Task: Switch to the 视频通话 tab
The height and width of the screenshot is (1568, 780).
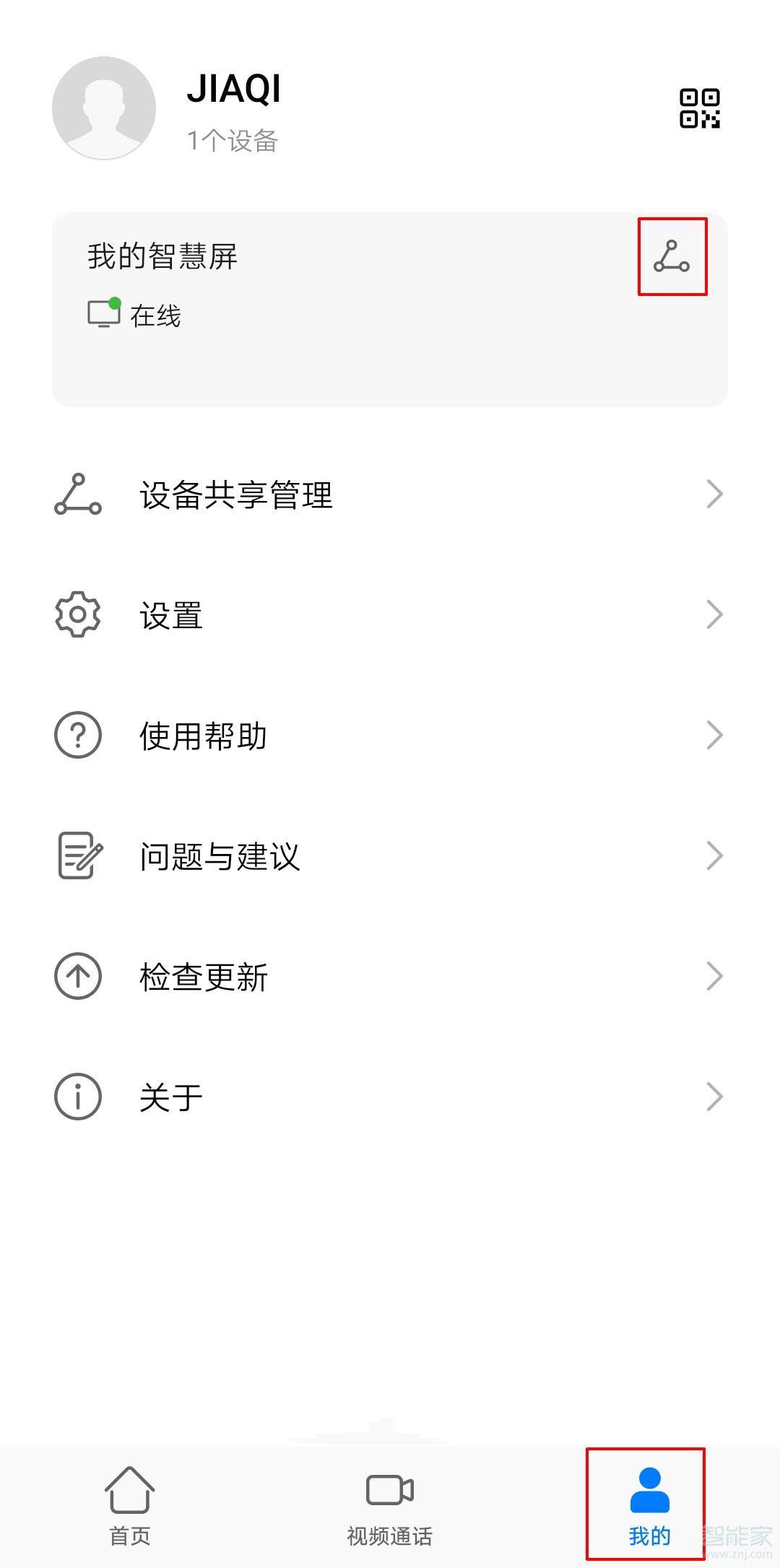Action: (x=390, y=1505)
